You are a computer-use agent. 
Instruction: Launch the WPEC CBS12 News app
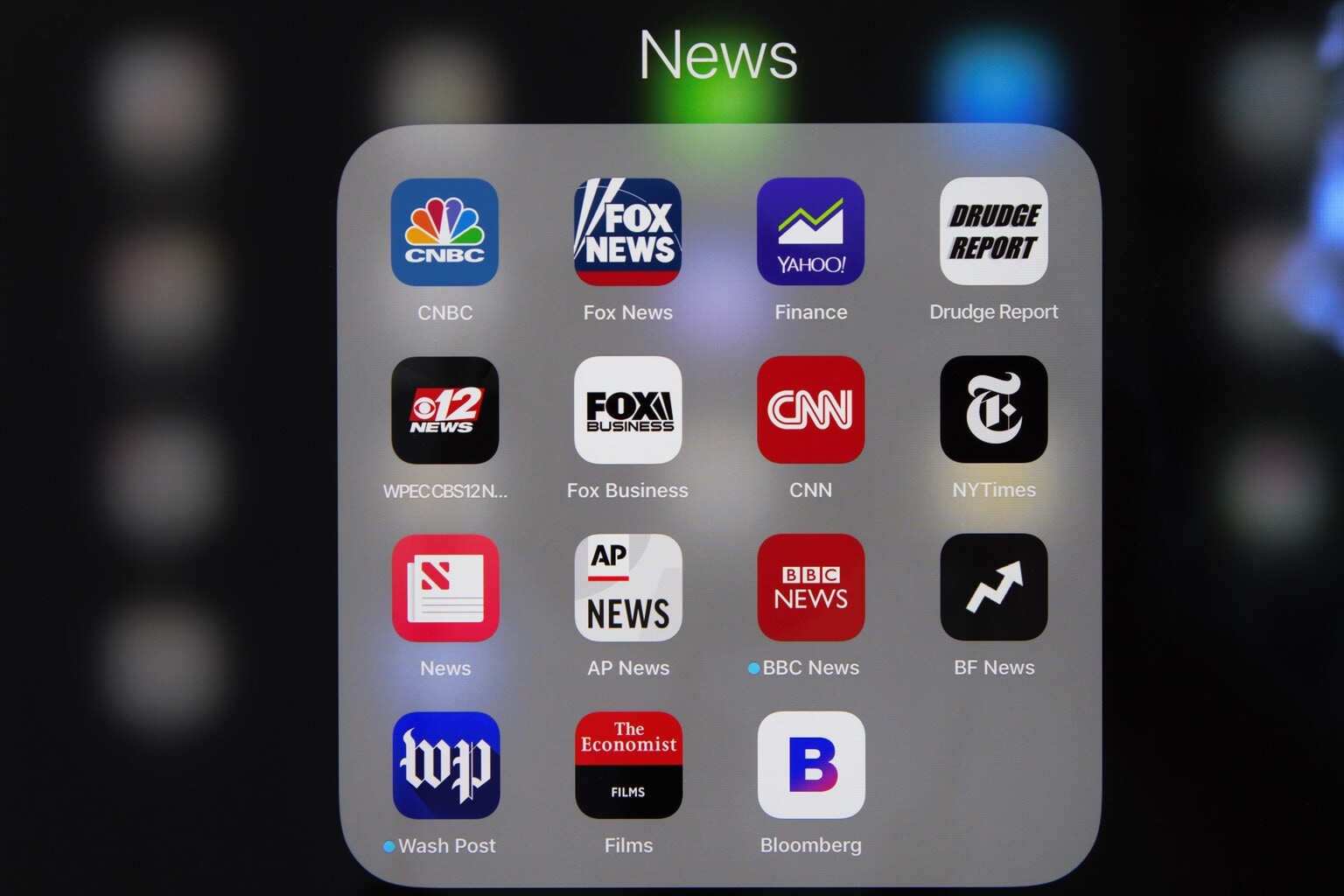[444, 410]
